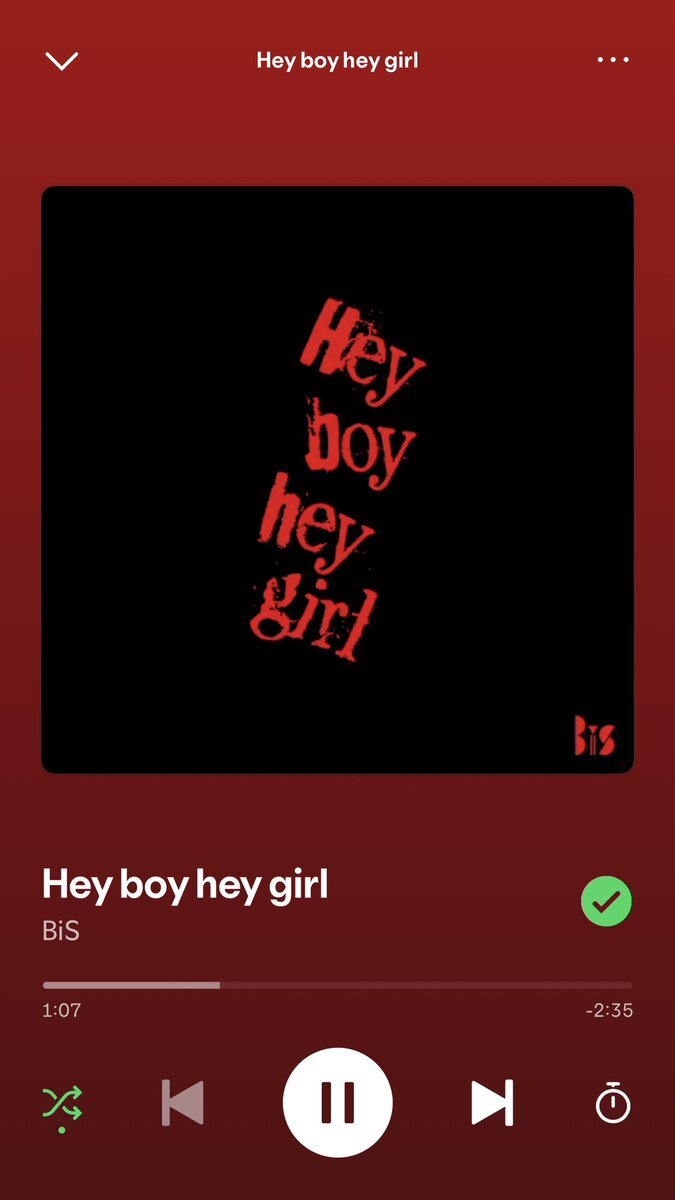Open the artist BiS

pyautogui.click(x=61, y=931)
